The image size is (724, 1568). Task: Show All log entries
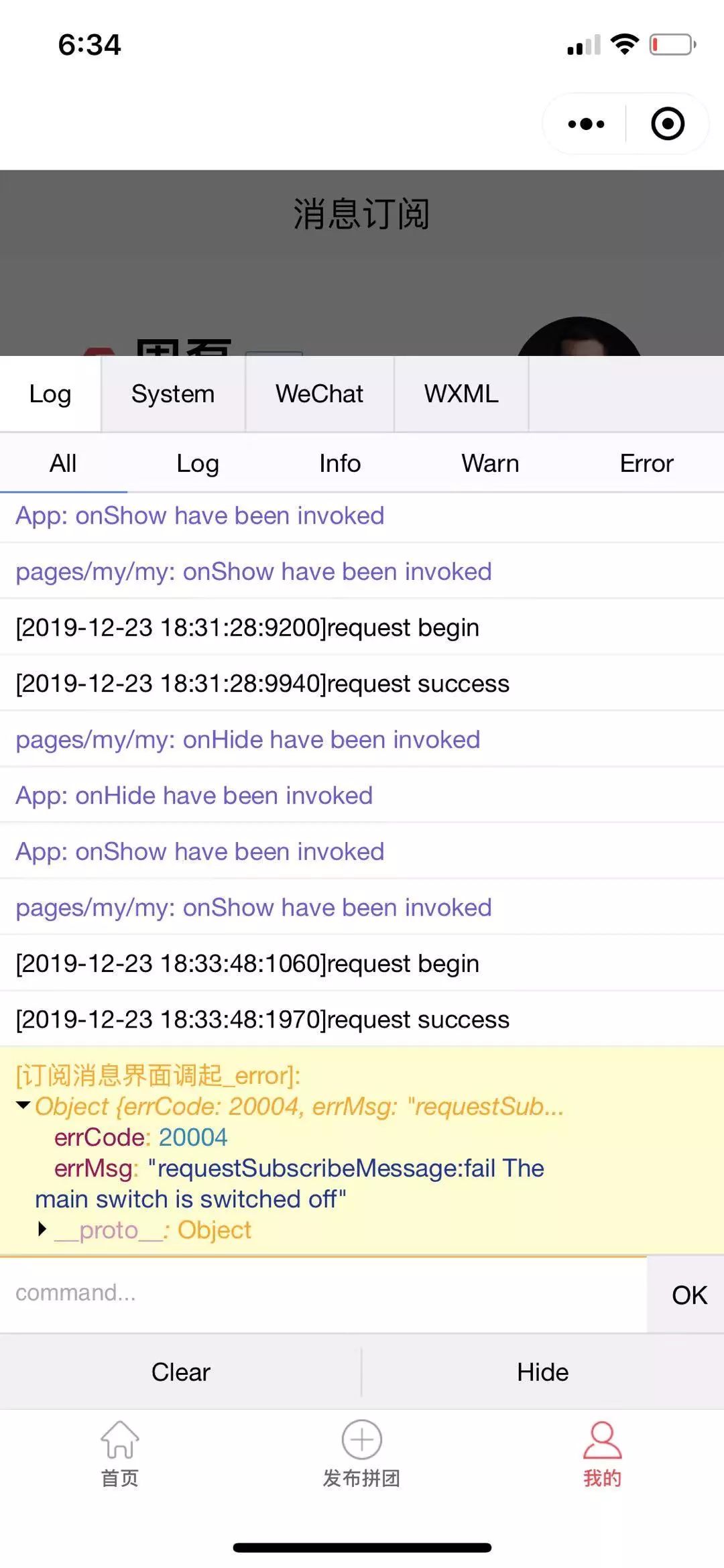[63, 463]
